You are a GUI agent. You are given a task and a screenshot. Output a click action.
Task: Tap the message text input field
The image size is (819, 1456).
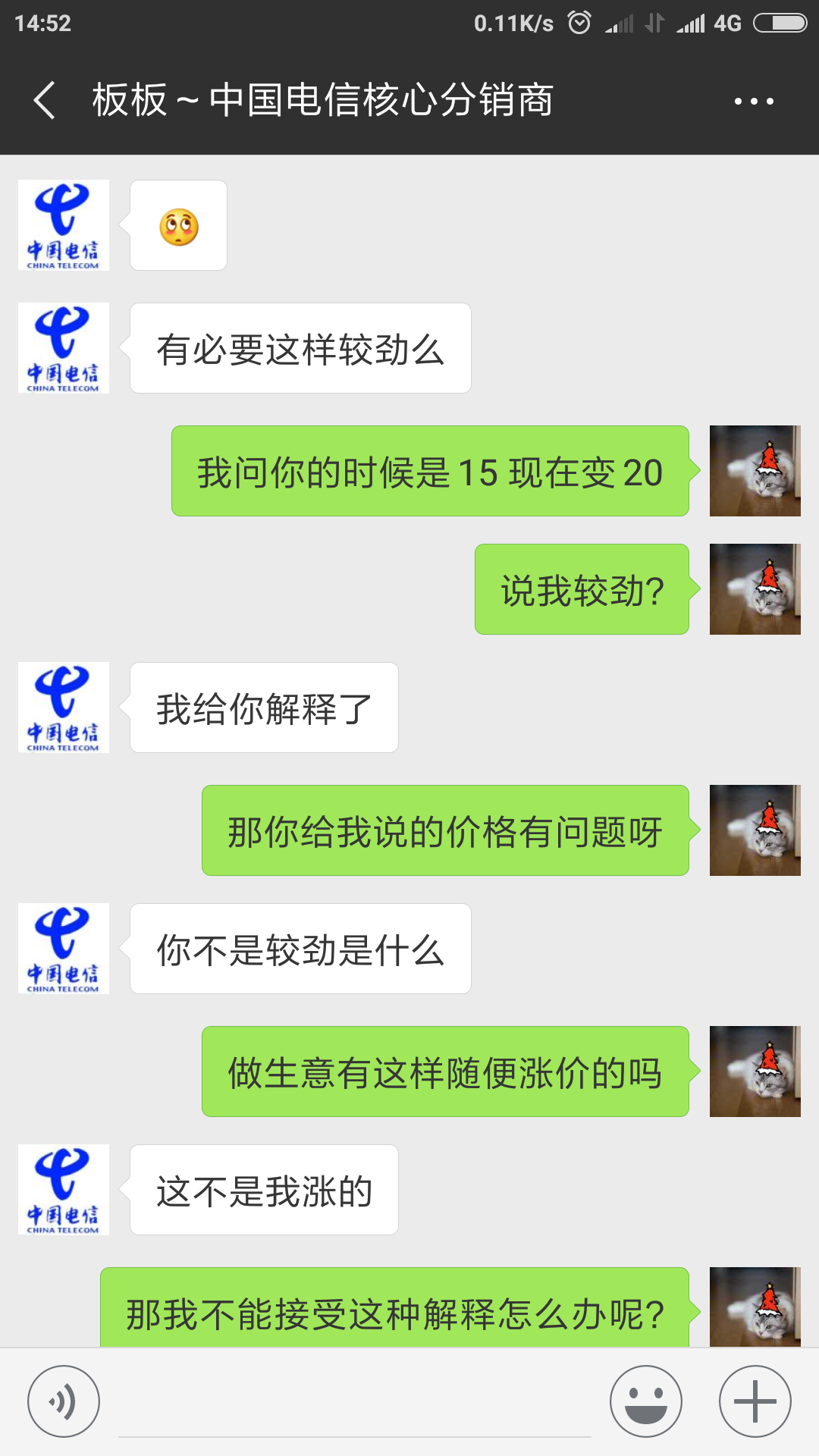coord(355,1403)
